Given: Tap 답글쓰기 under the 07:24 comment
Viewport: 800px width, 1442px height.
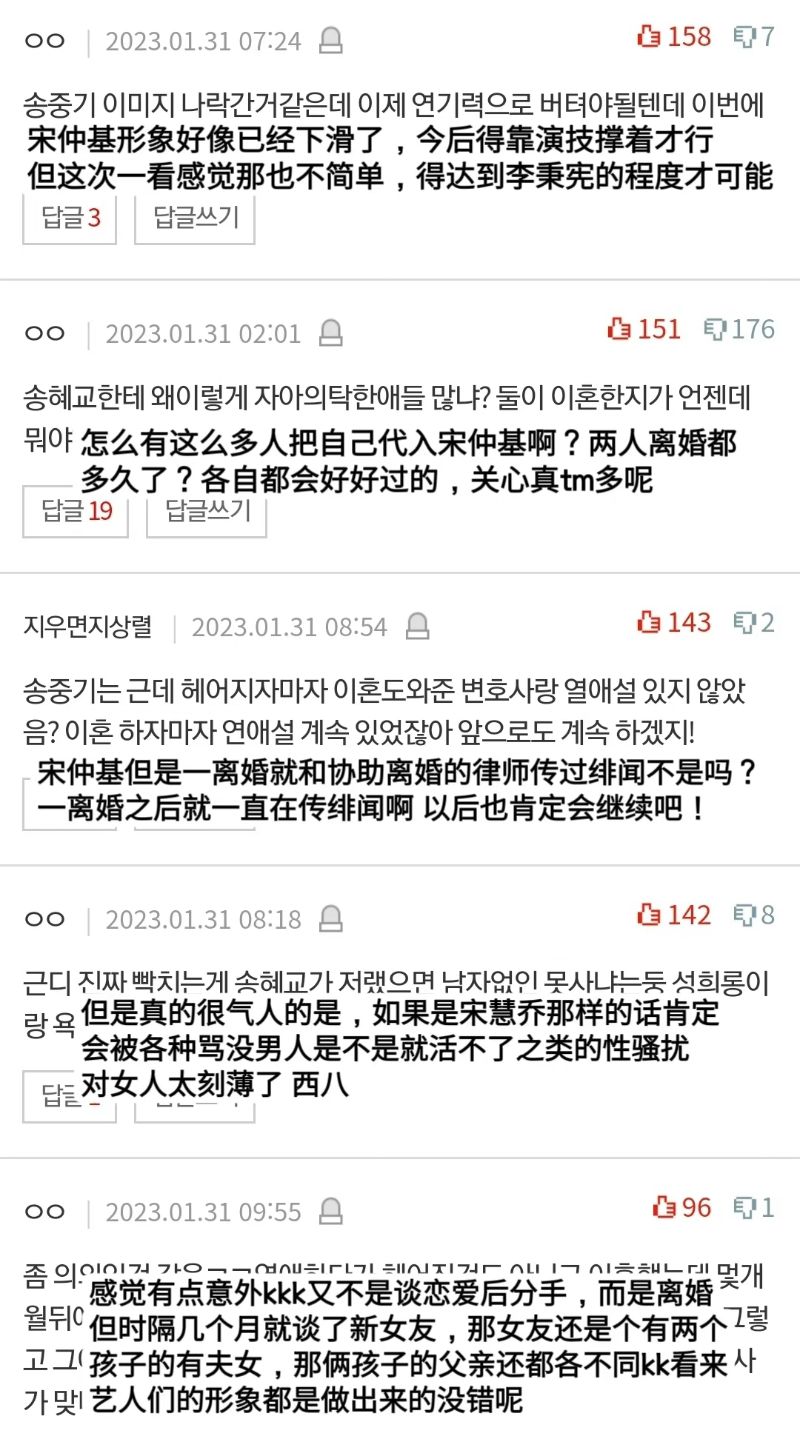Looking at the screenshot, I should 196,218.
